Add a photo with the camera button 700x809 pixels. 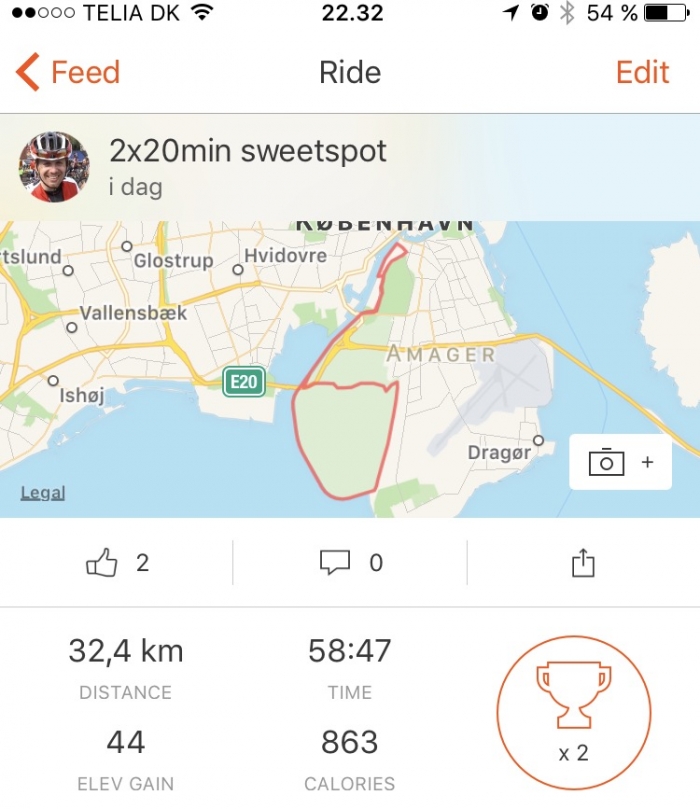point(620,462)
